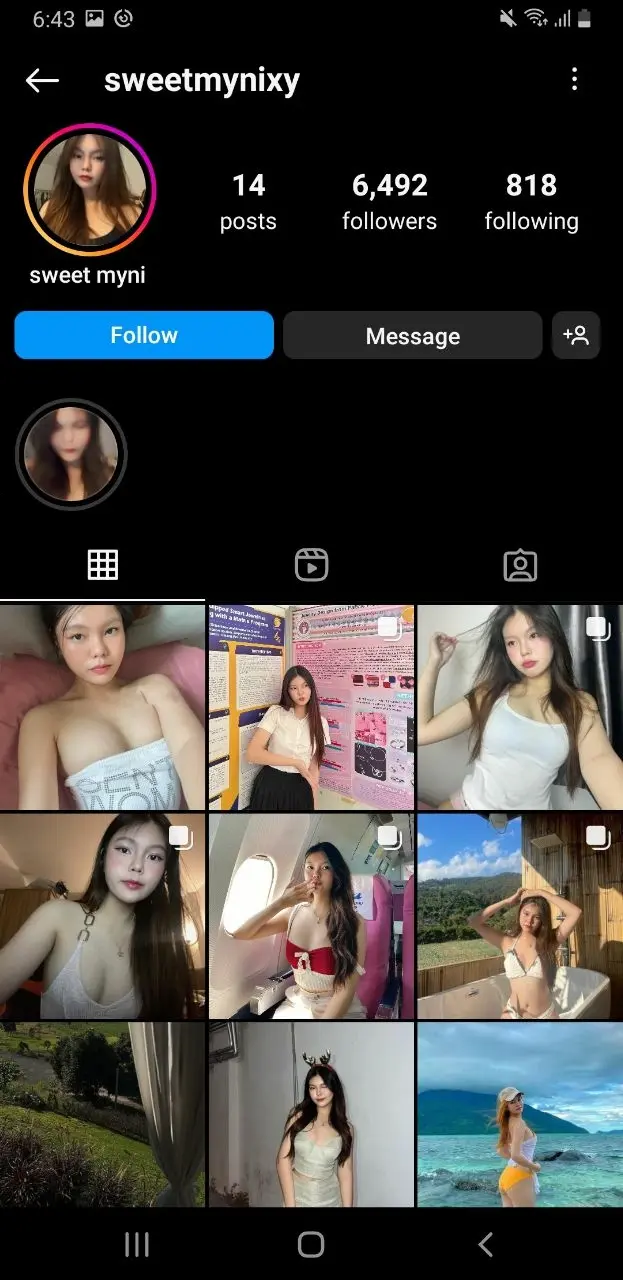623x1280 pixels.
Task: Open the outdoor bathtub mountain view post
Action: pyautogui.click(x=520, y=916)
